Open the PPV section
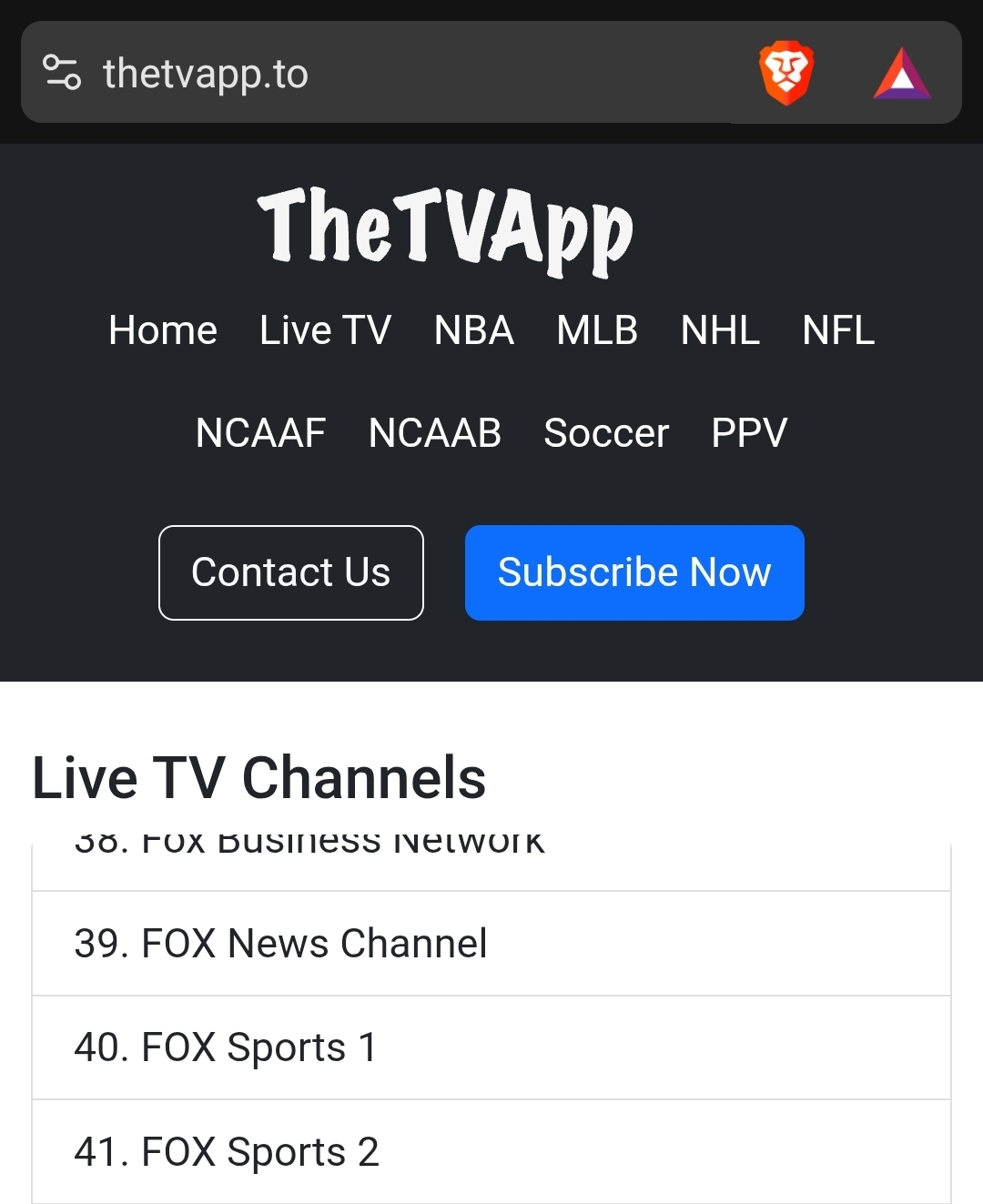Image resolution: width=983 pixels, height=1204 pixels. click(x=749, y=433)
